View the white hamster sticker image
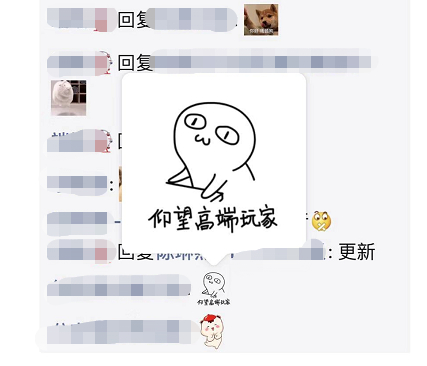Viewport: 427px width, 366px height. [69, 98]
